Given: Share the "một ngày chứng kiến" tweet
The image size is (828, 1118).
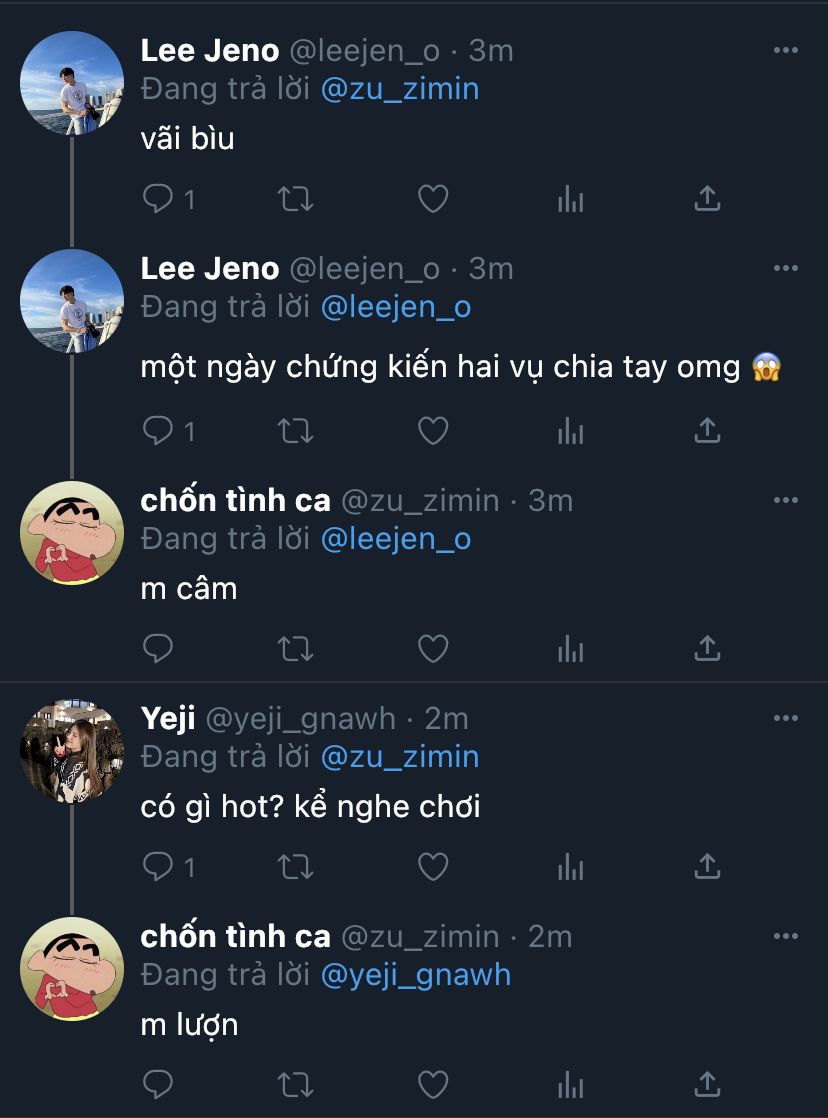Looking at the screenshot, I should [707, 430].
